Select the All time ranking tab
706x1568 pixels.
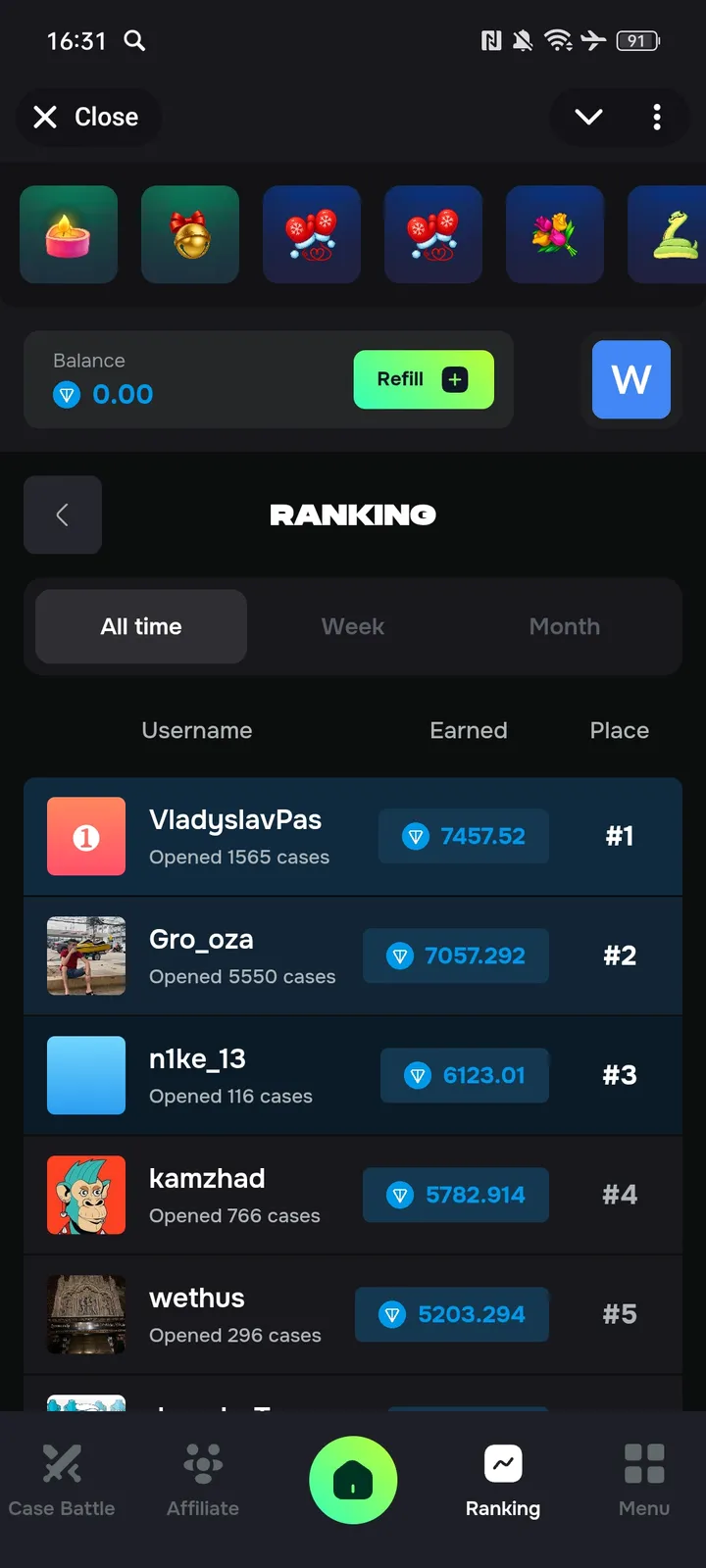(141, 626)
